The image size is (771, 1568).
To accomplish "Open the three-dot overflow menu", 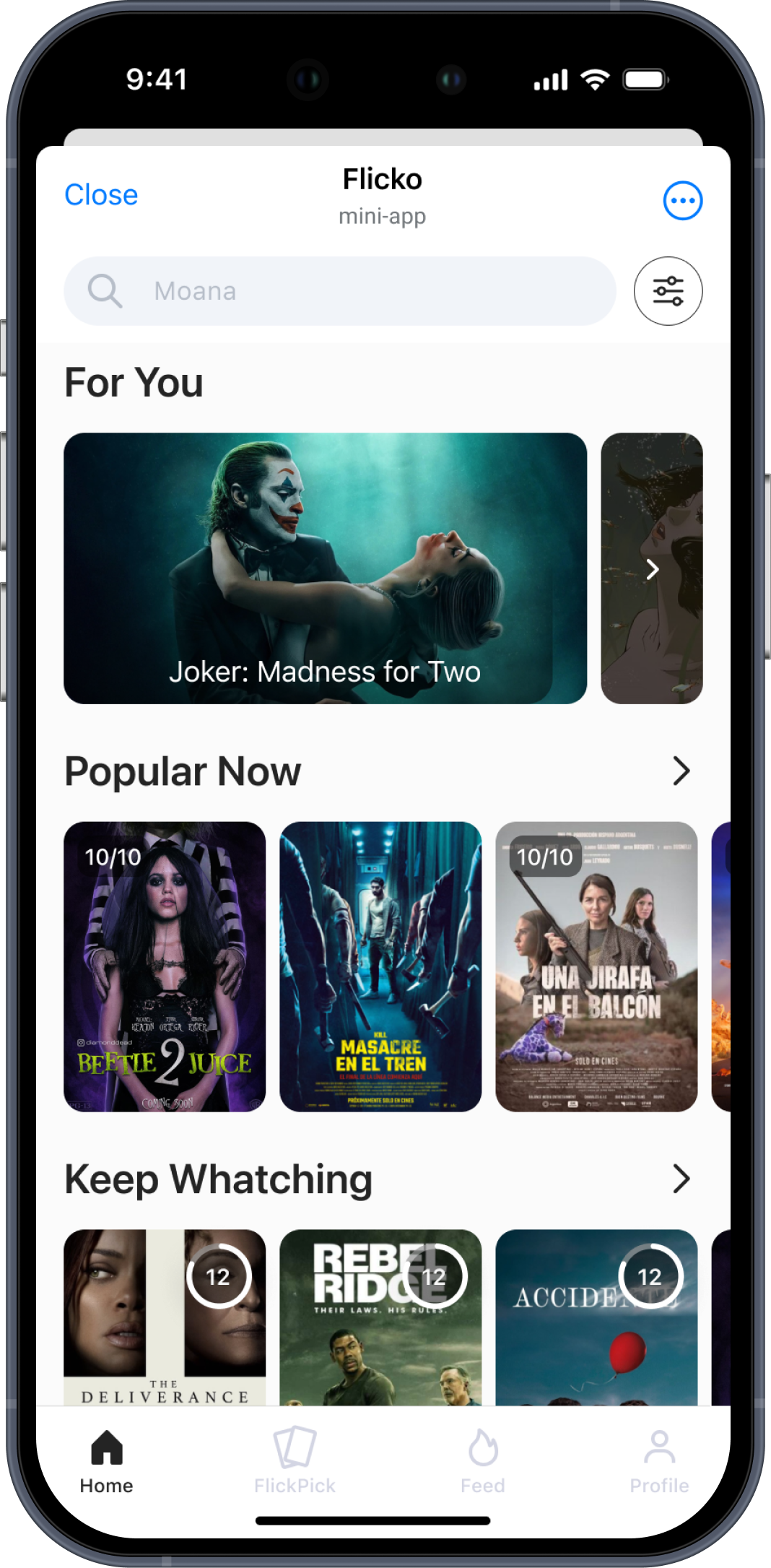I will [x=682, y=201].
